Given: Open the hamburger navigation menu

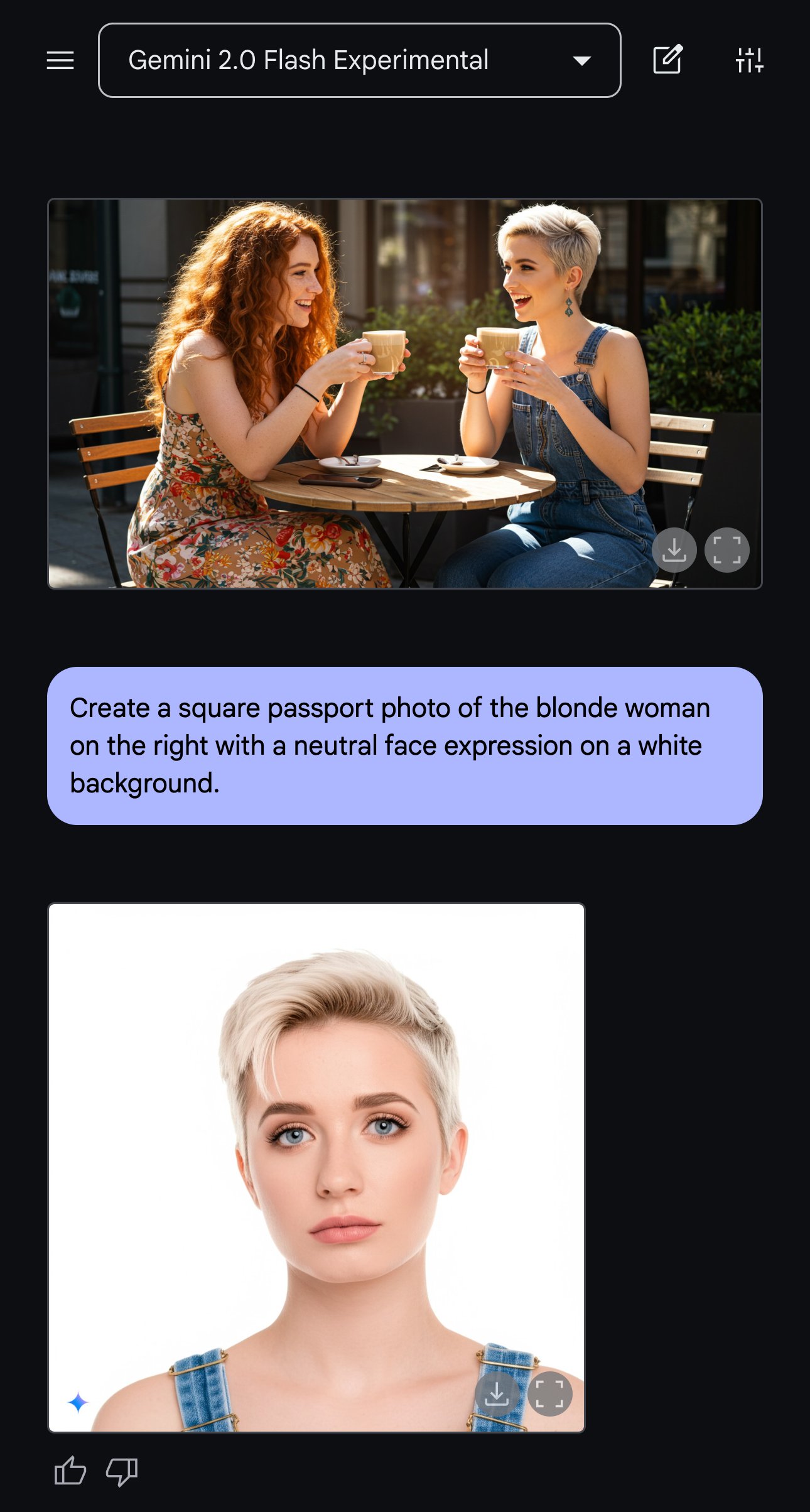Looking at the screenshot, I should pos(60,60).
